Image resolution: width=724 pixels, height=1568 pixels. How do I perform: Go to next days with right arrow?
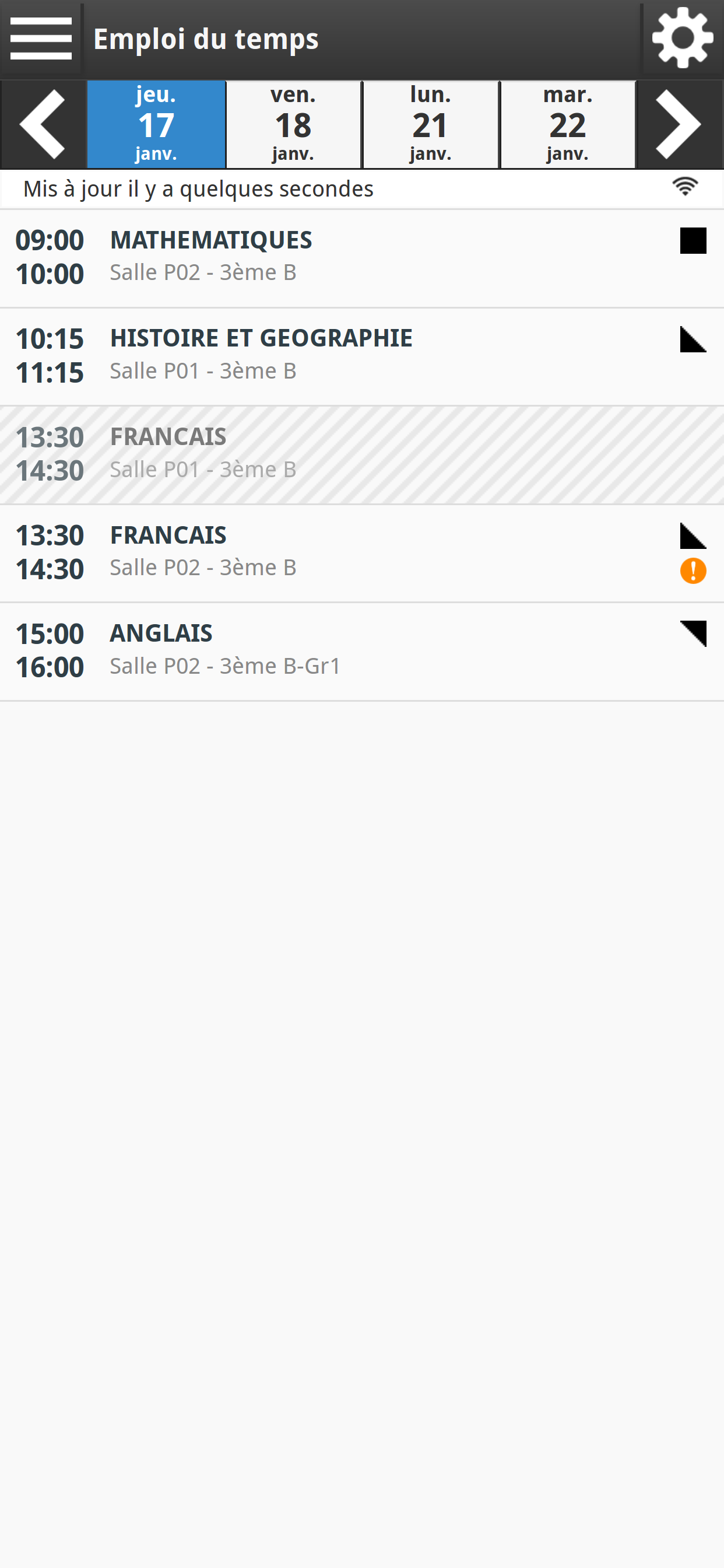pyautogui.click(x=680, y=125)
